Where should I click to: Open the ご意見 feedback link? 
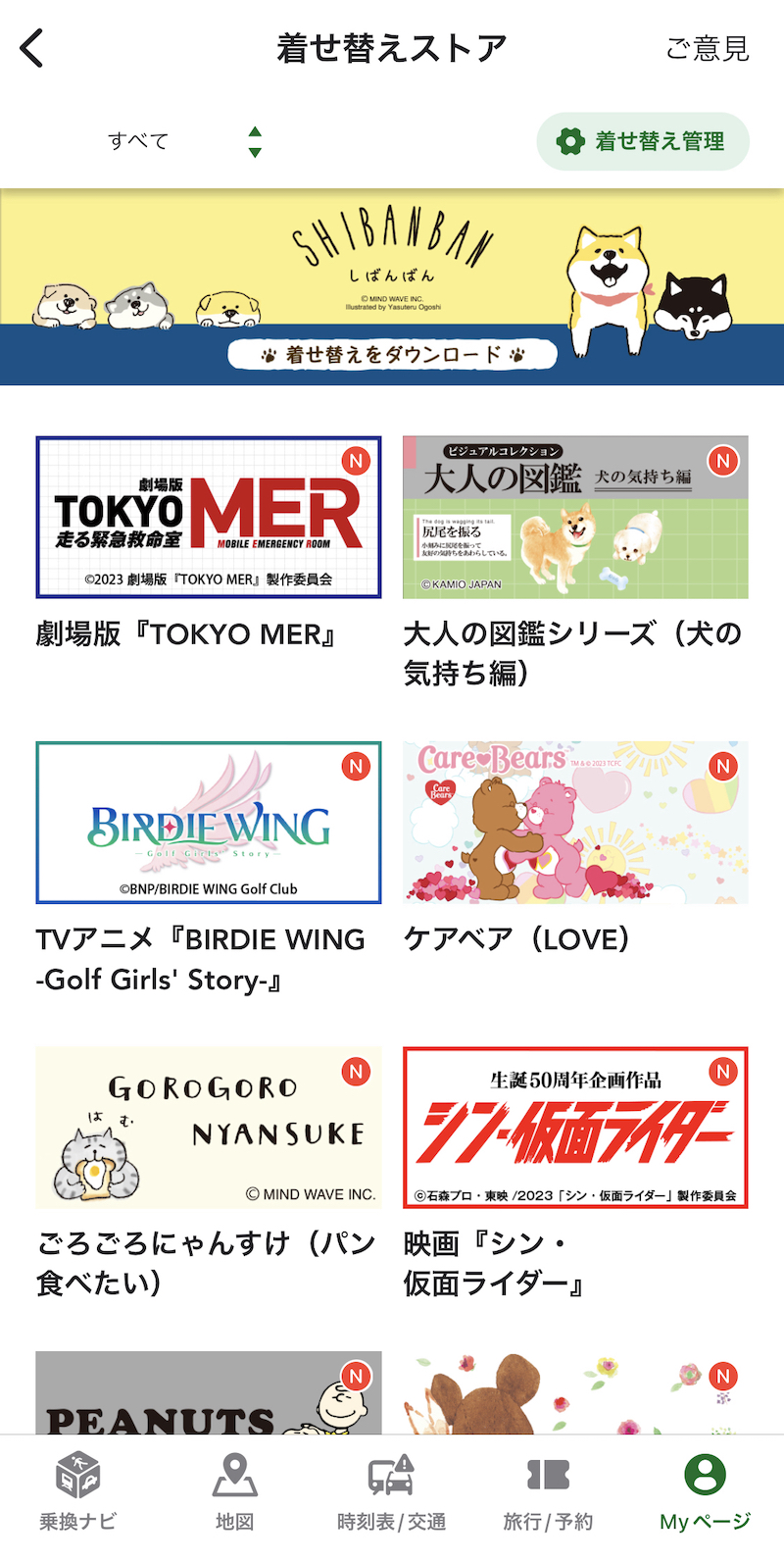point(707,48)
